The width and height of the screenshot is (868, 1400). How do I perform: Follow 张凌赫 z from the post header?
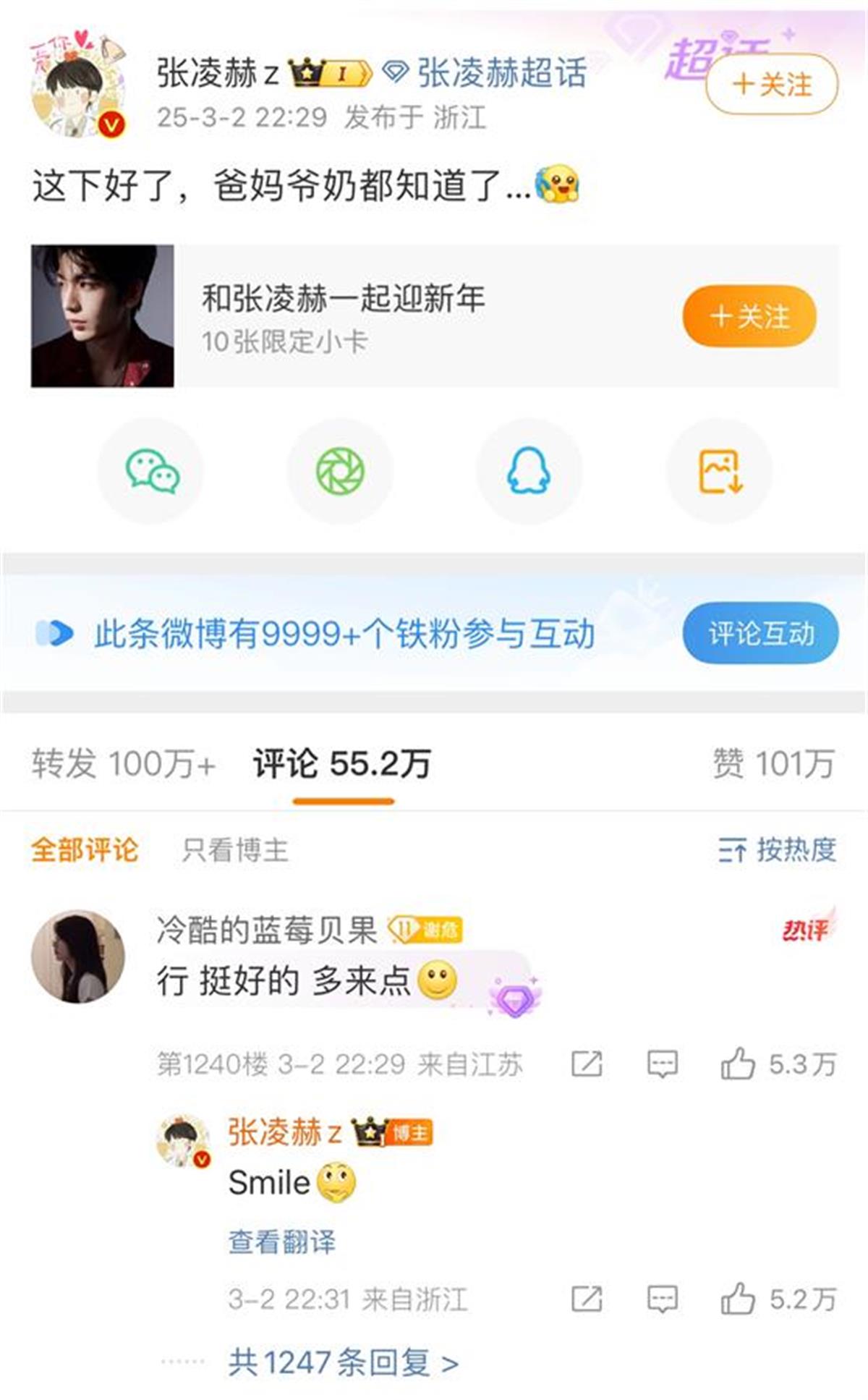coord(771,84)
